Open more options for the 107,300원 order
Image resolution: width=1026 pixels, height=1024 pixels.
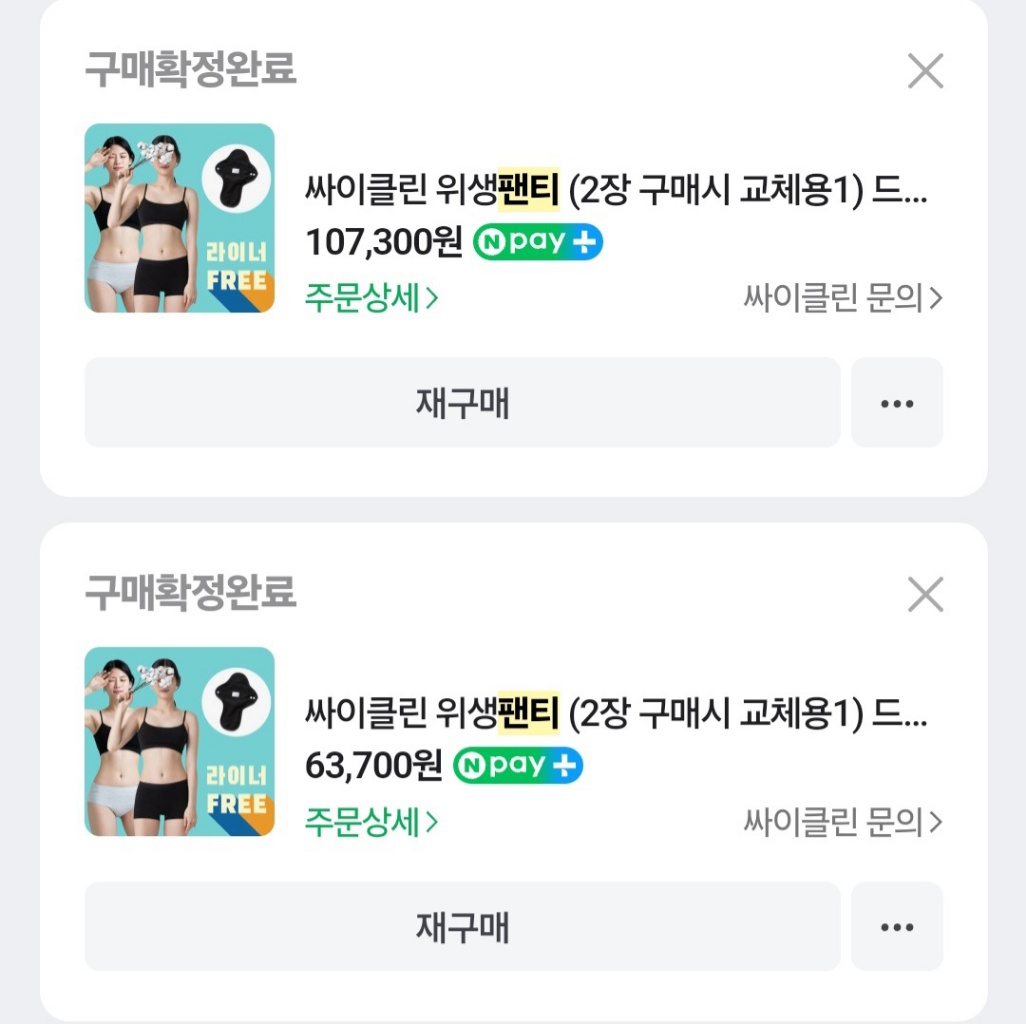point(897,403)
